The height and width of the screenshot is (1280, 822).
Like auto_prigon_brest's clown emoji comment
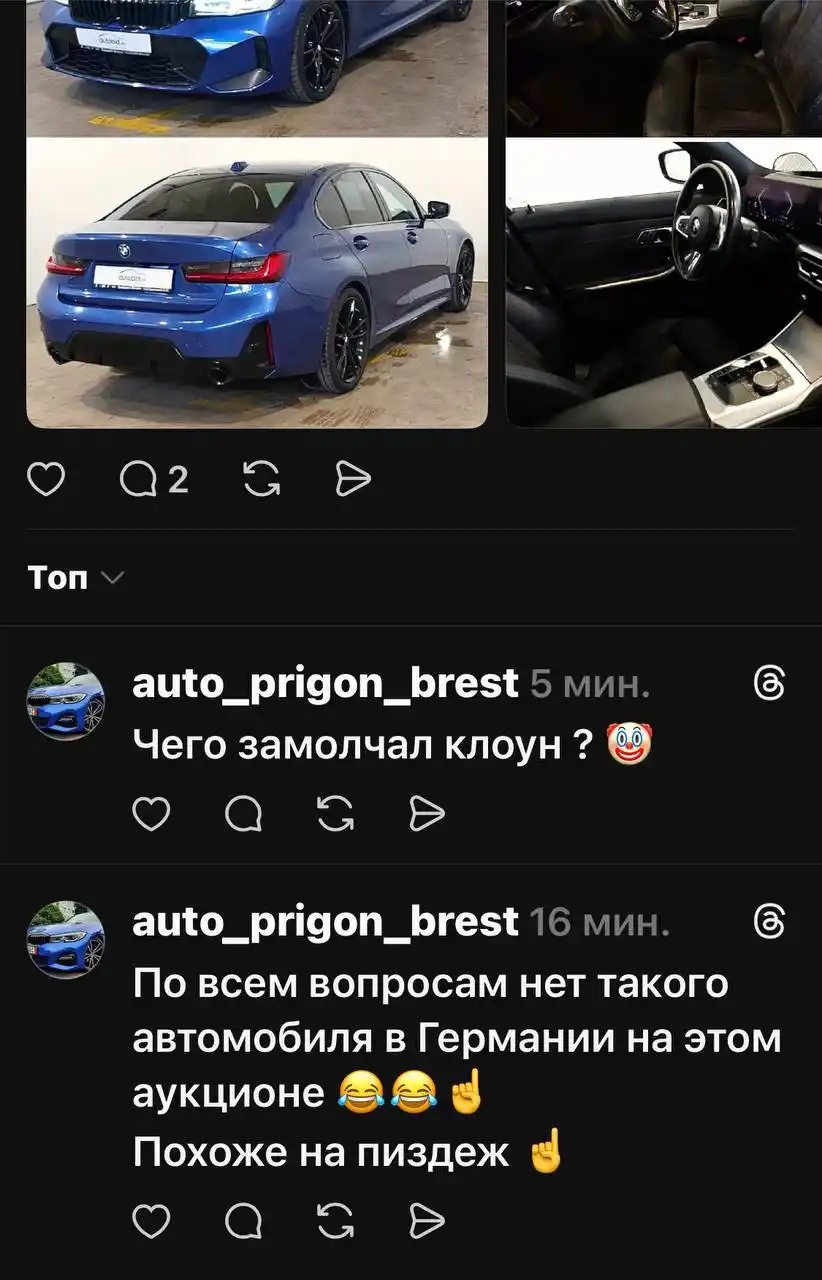point(152,814)
